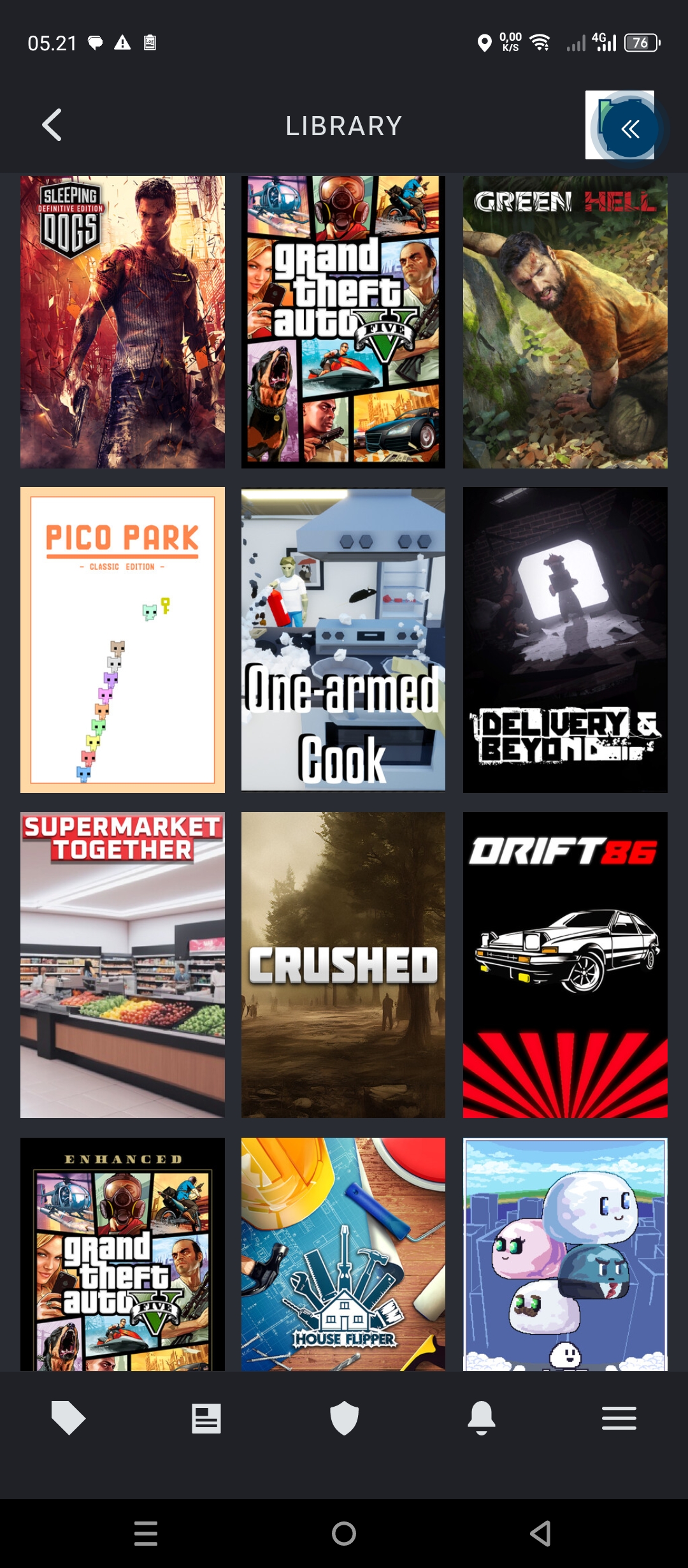Open the Green Hell game tile
Viewport: 688px width, 1568px height.
(565, 322)
